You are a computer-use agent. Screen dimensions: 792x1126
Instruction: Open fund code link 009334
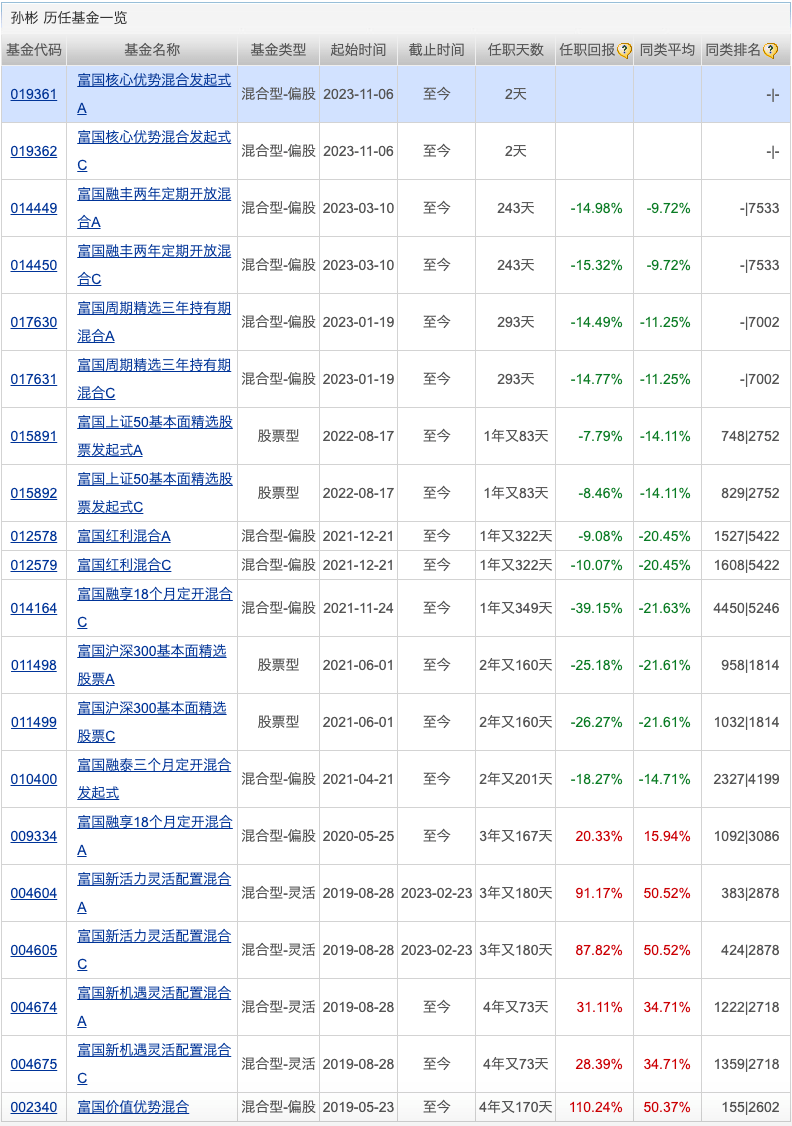34,835
